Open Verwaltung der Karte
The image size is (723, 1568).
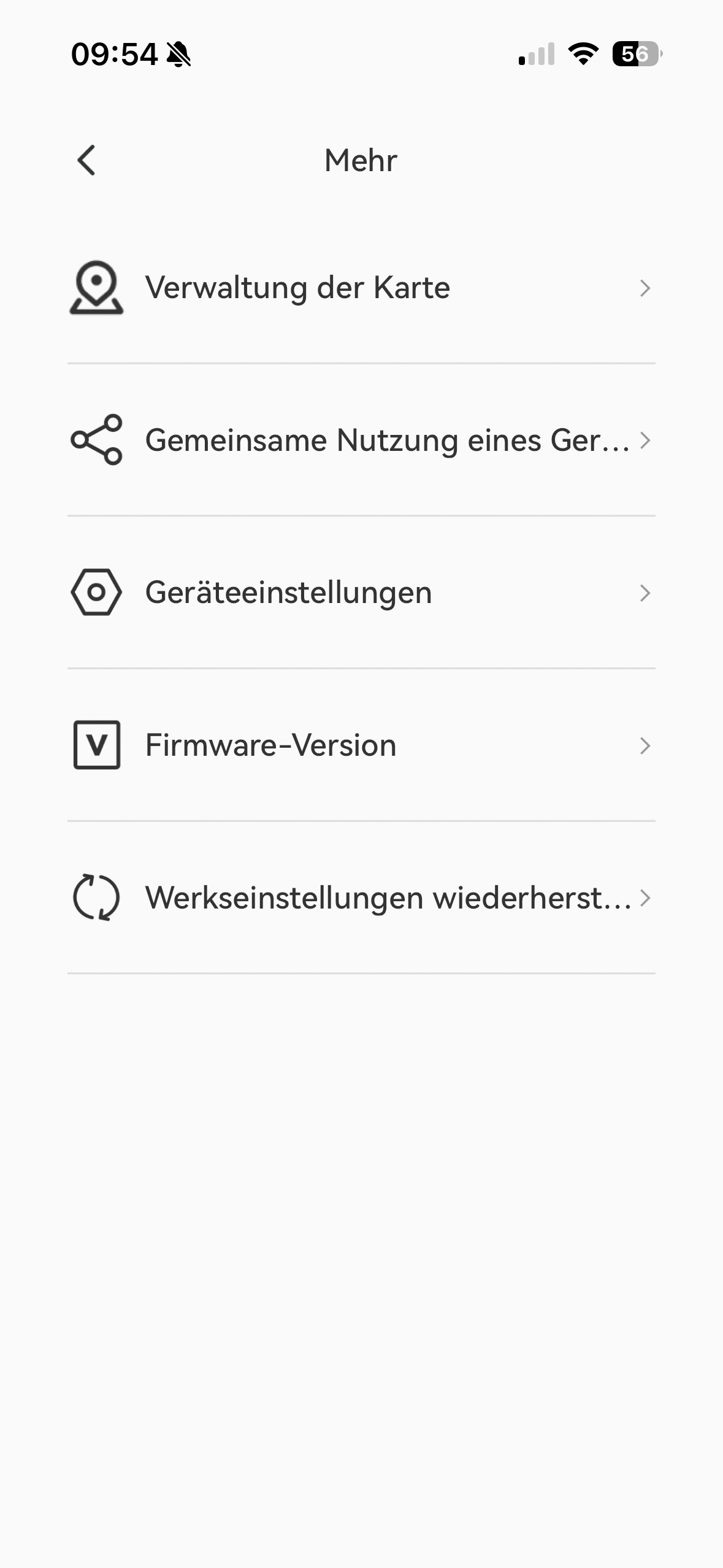[x=361, y=288]
